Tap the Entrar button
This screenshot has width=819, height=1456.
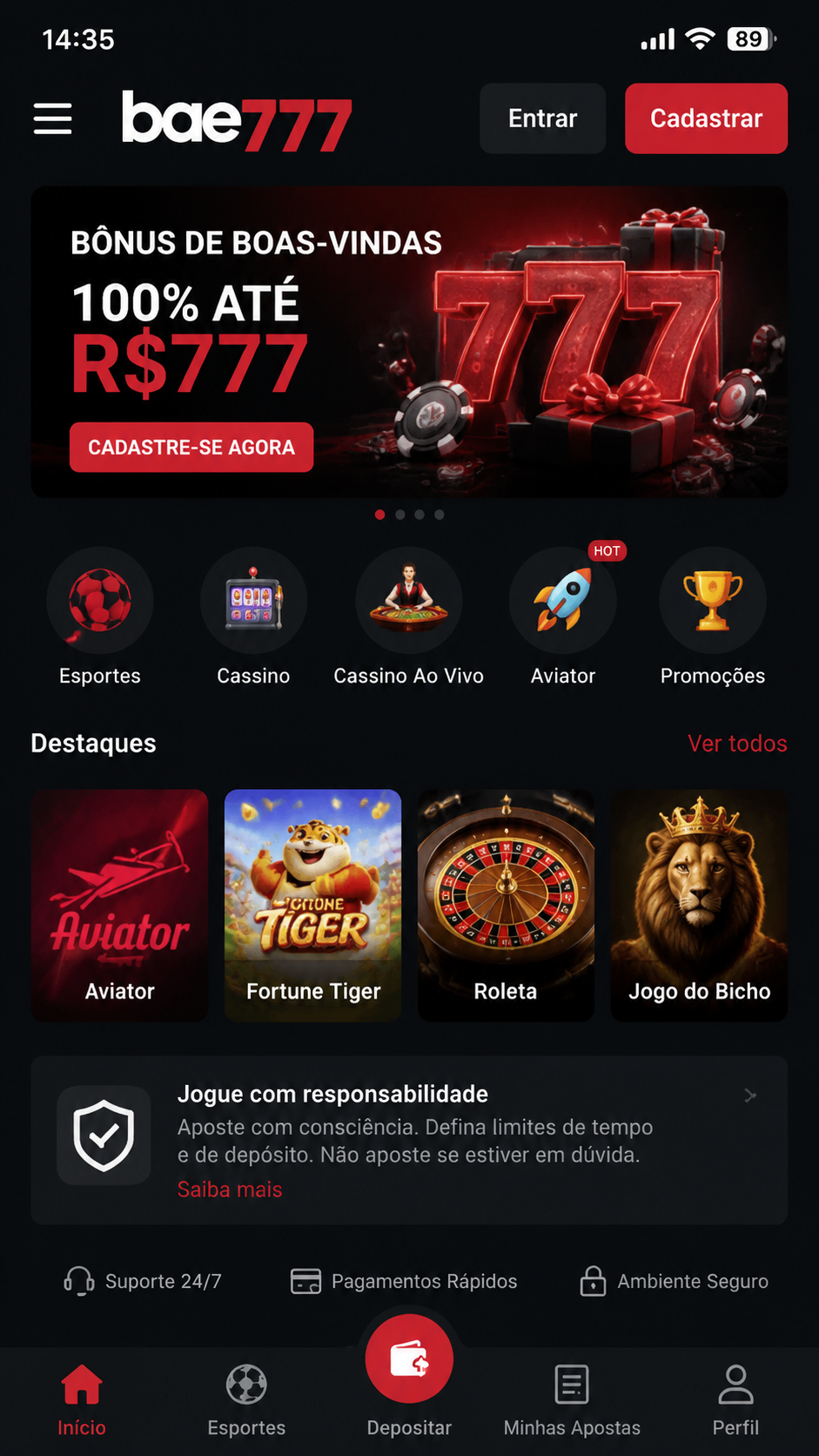point(542,118)
